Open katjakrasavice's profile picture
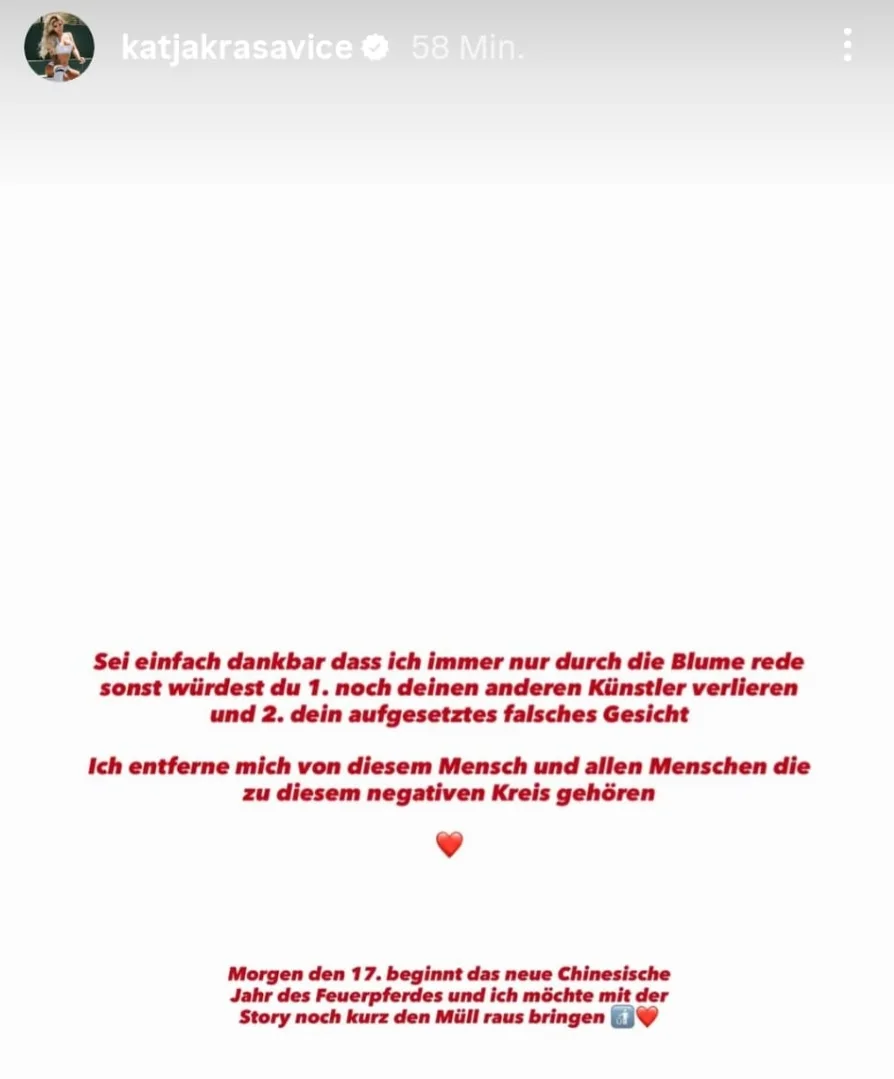 point(59,47)
